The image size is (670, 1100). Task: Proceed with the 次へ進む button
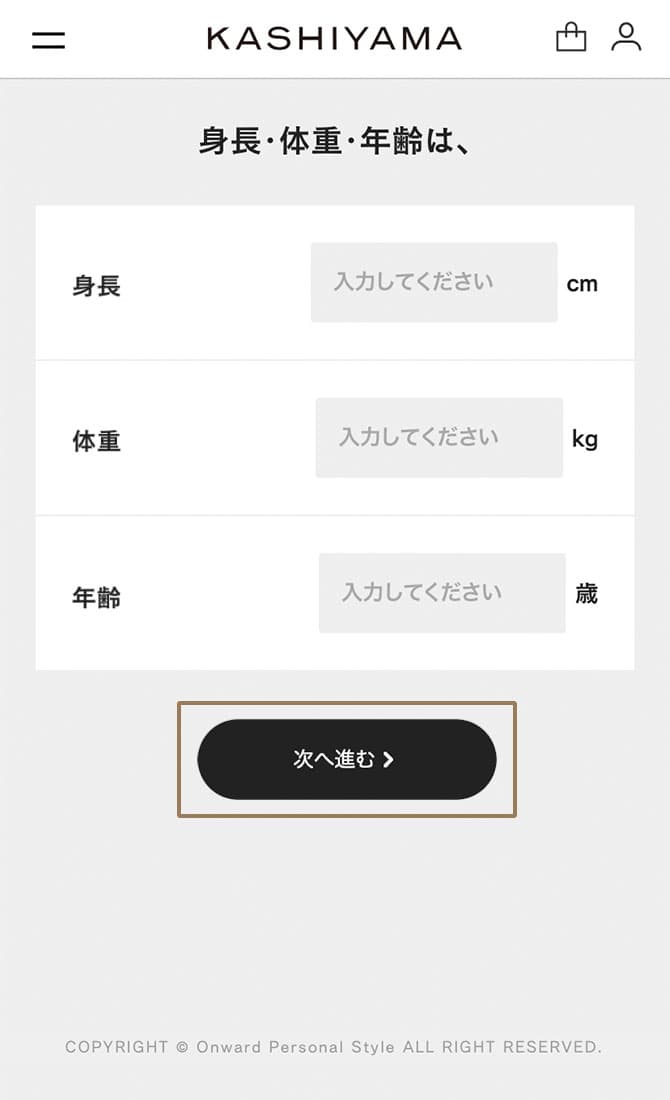[x=347, y=759]
